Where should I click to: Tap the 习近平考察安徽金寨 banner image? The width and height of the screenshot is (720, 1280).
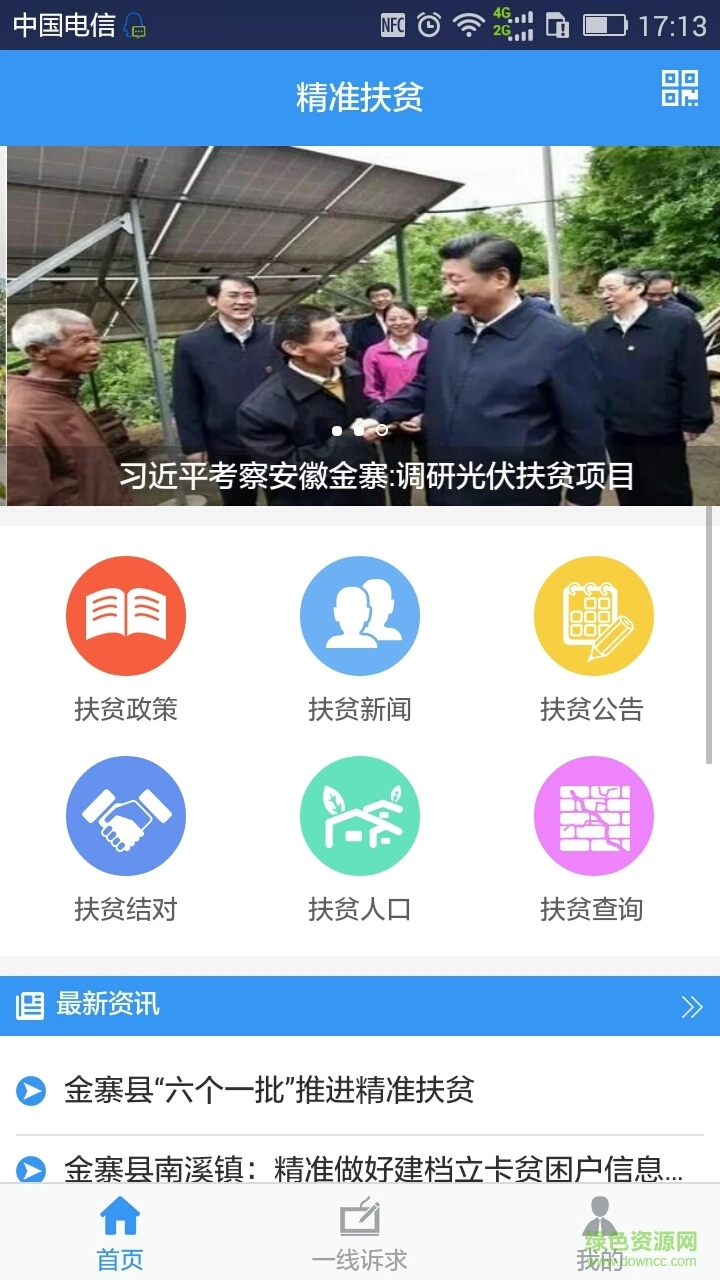360,320
